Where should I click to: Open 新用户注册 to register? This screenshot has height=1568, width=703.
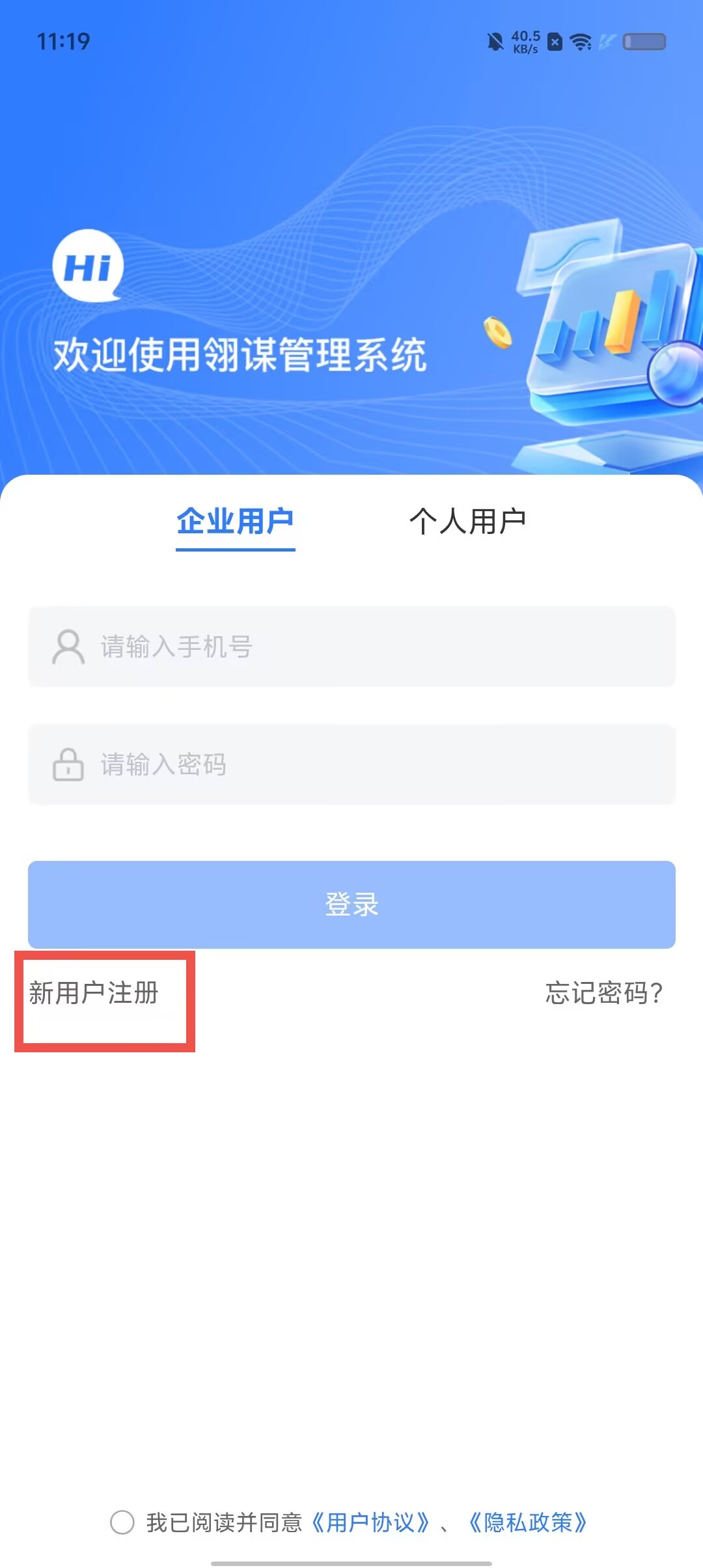[94, 993]
